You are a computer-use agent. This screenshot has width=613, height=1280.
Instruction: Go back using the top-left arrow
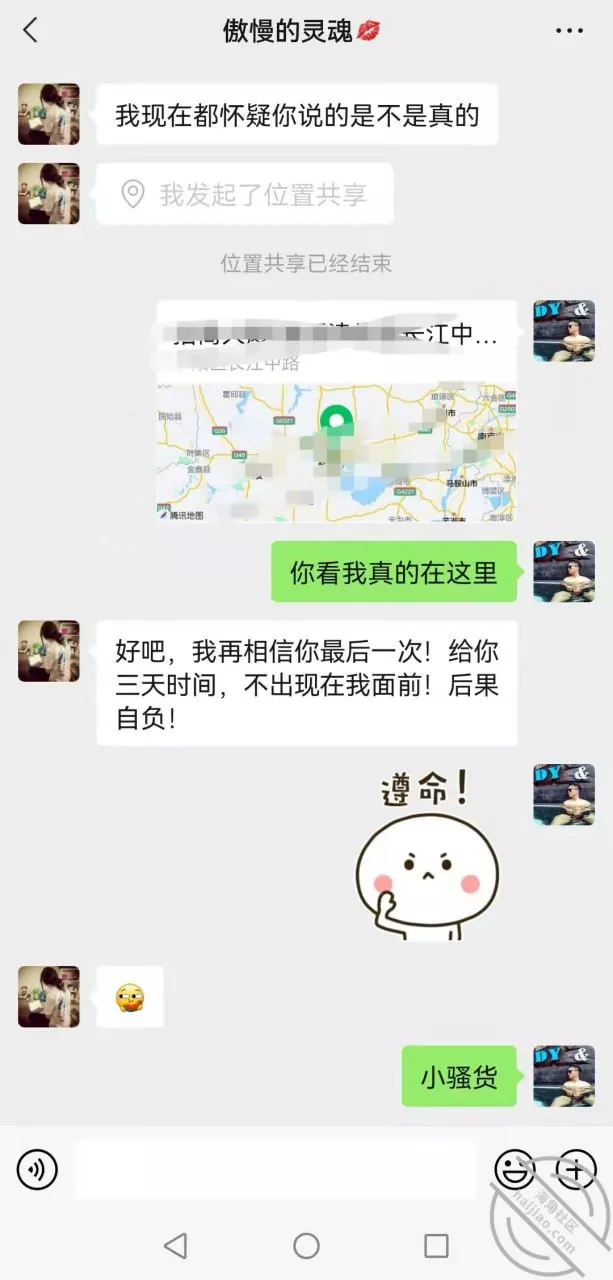pyautogui.click(x=30, y=30)
